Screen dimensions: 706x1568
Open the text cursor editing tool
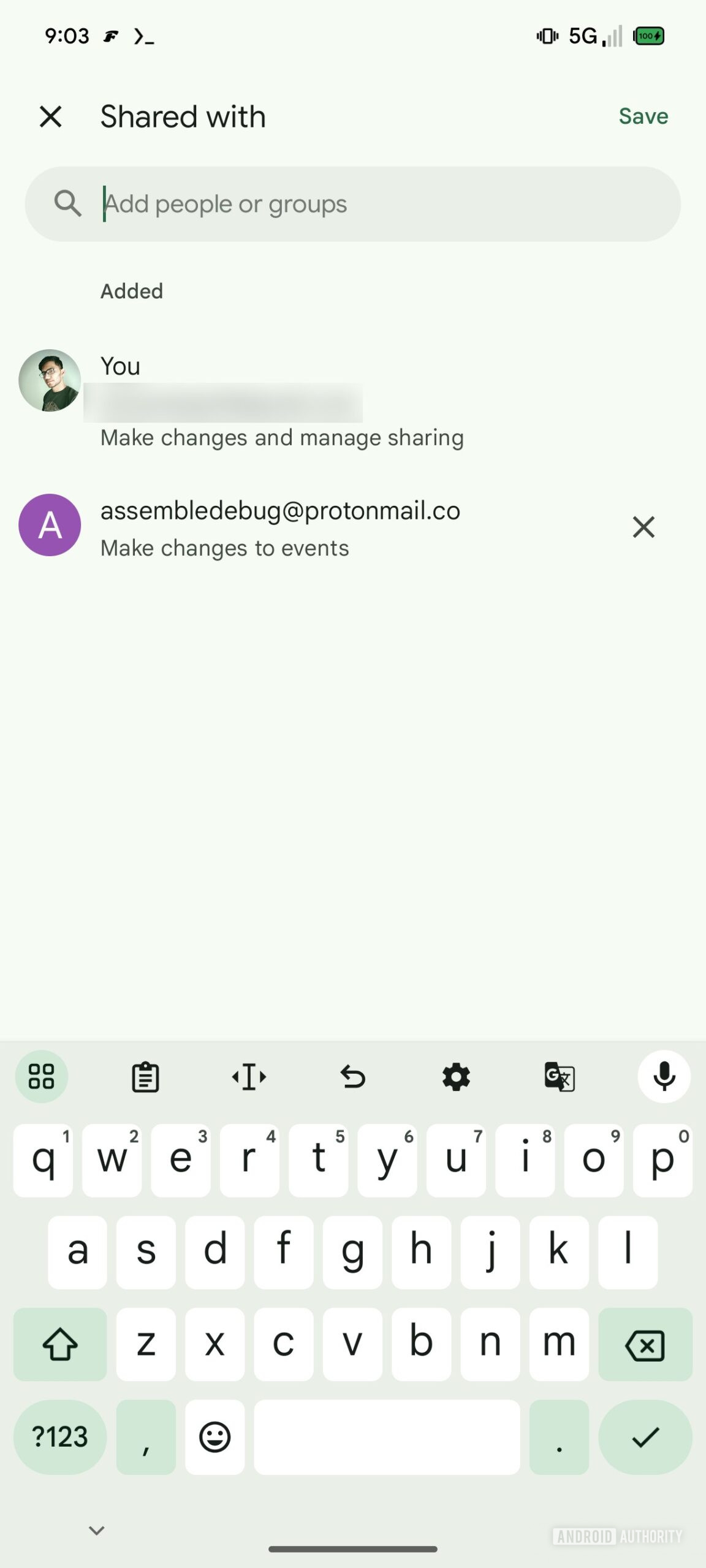tap(249, 1077)
